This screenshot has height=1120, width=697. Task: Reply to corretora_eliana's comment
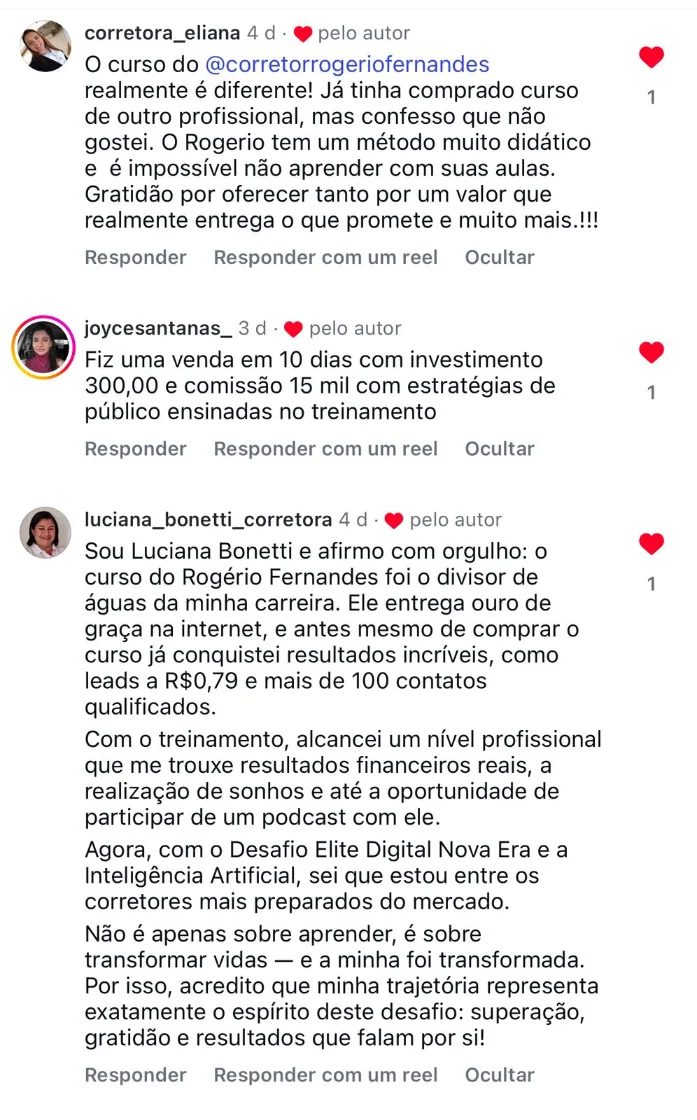click(135, 257)
